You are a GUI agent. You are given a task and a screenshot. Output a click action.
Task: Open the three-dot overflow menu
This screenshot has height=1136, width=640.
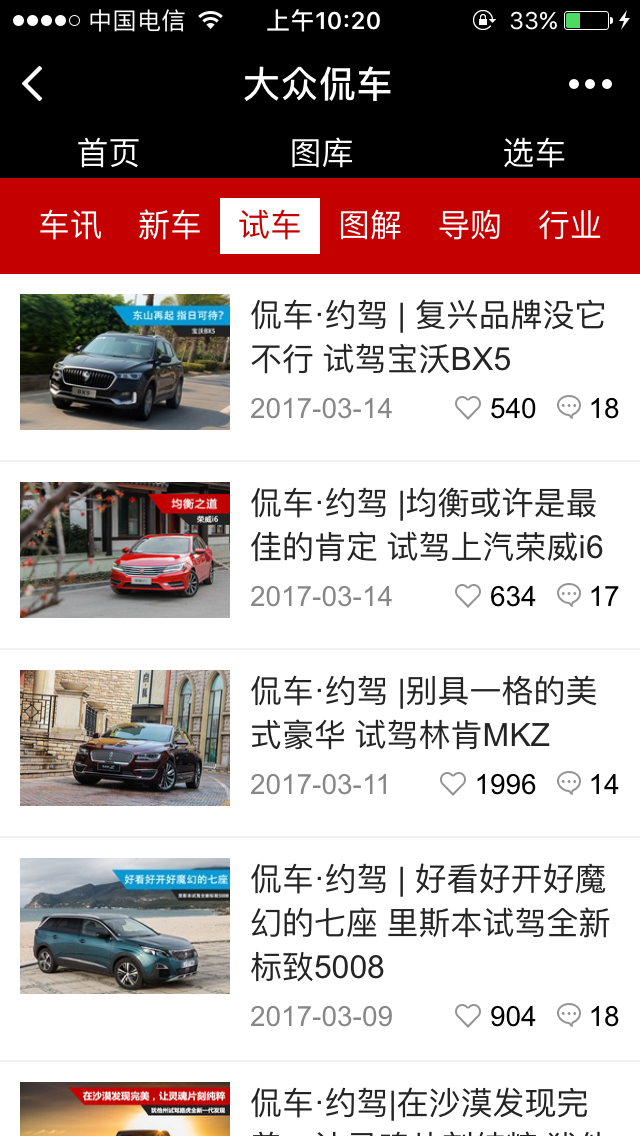point(590,84)
